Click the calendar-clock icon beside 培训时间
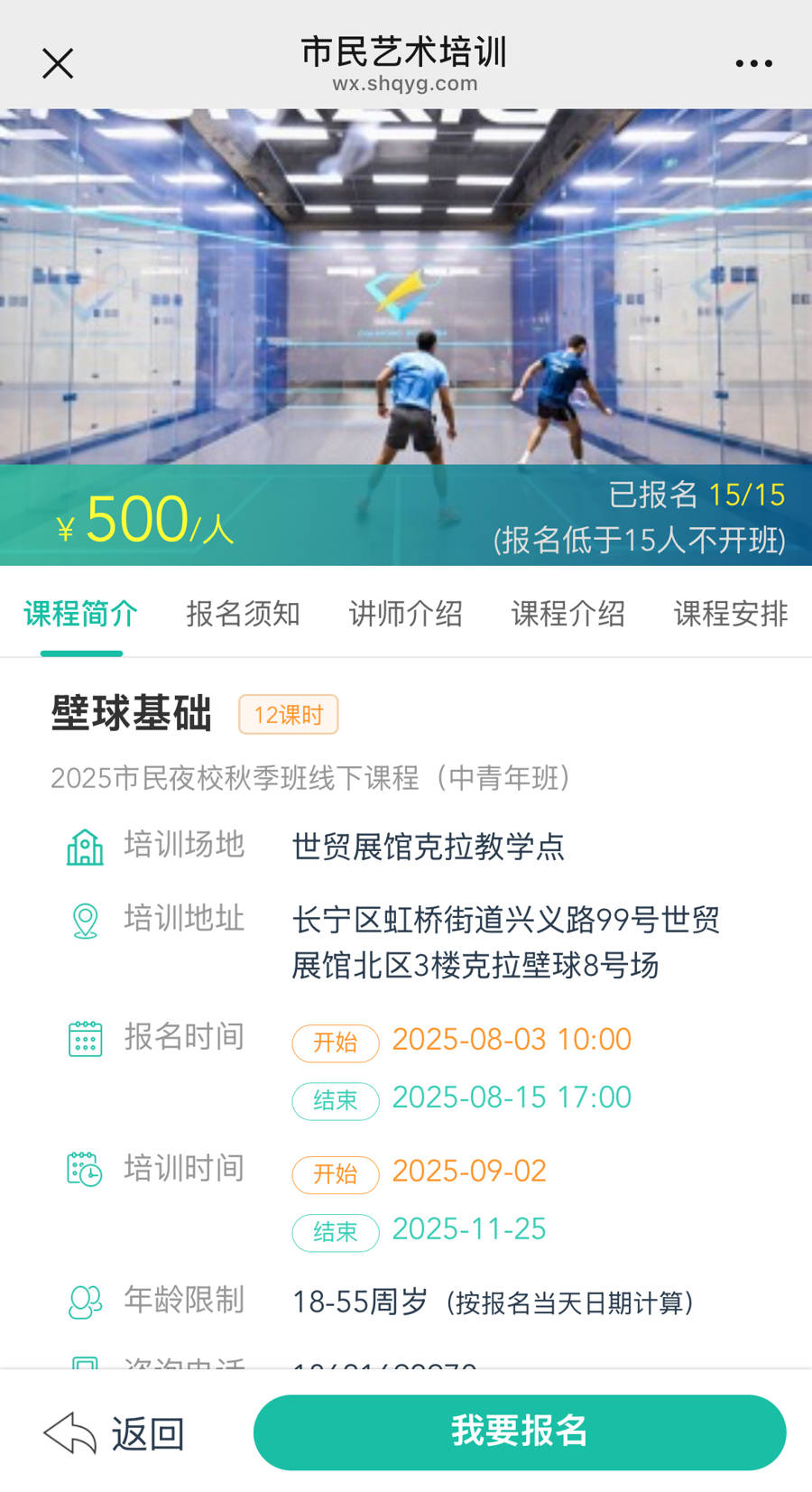This screenshot has height=1492, width=812. [85, 1168]
